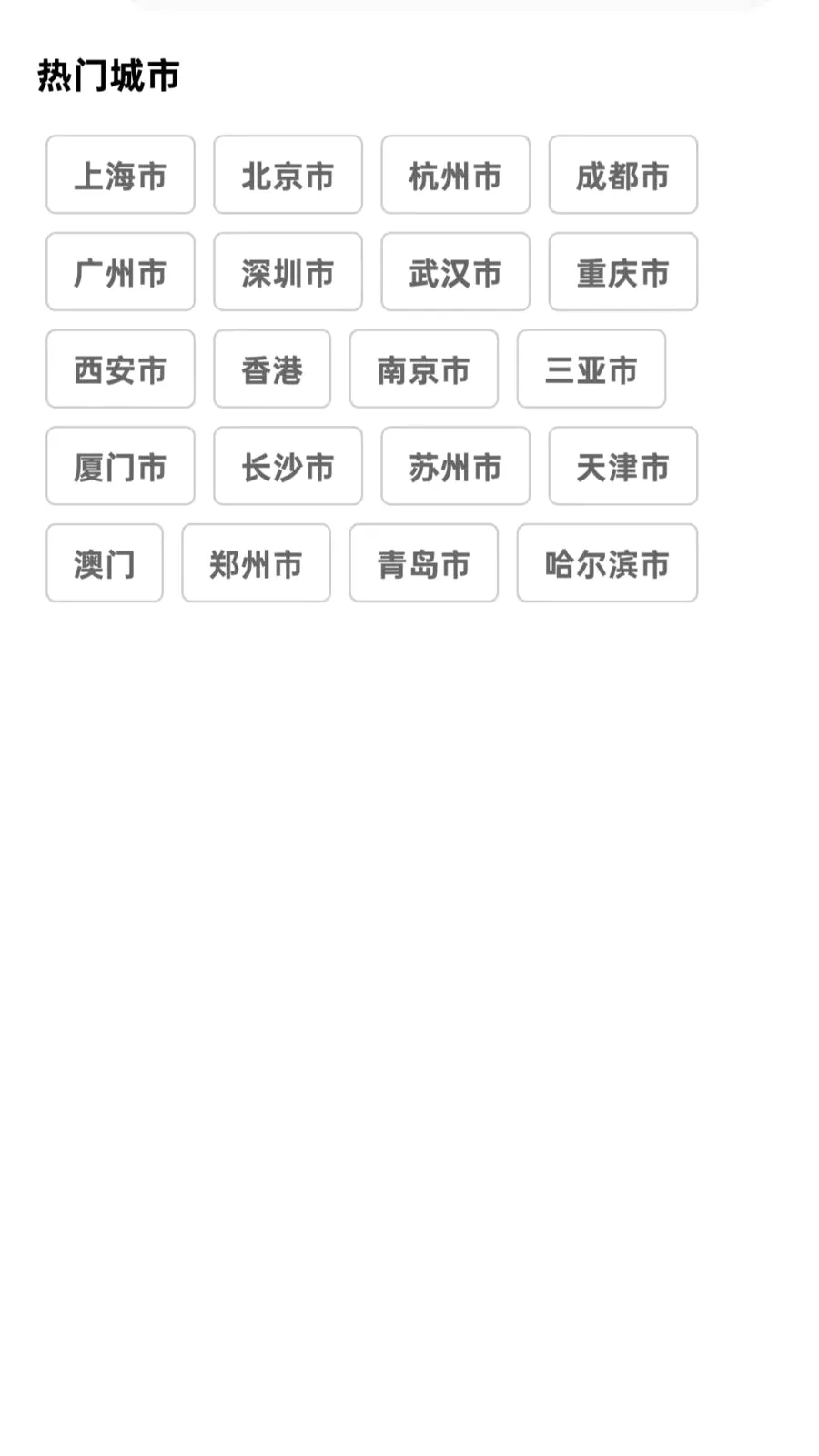Select 长沙市 city
Screen dimensions: 819x1456
coord(288,466)
